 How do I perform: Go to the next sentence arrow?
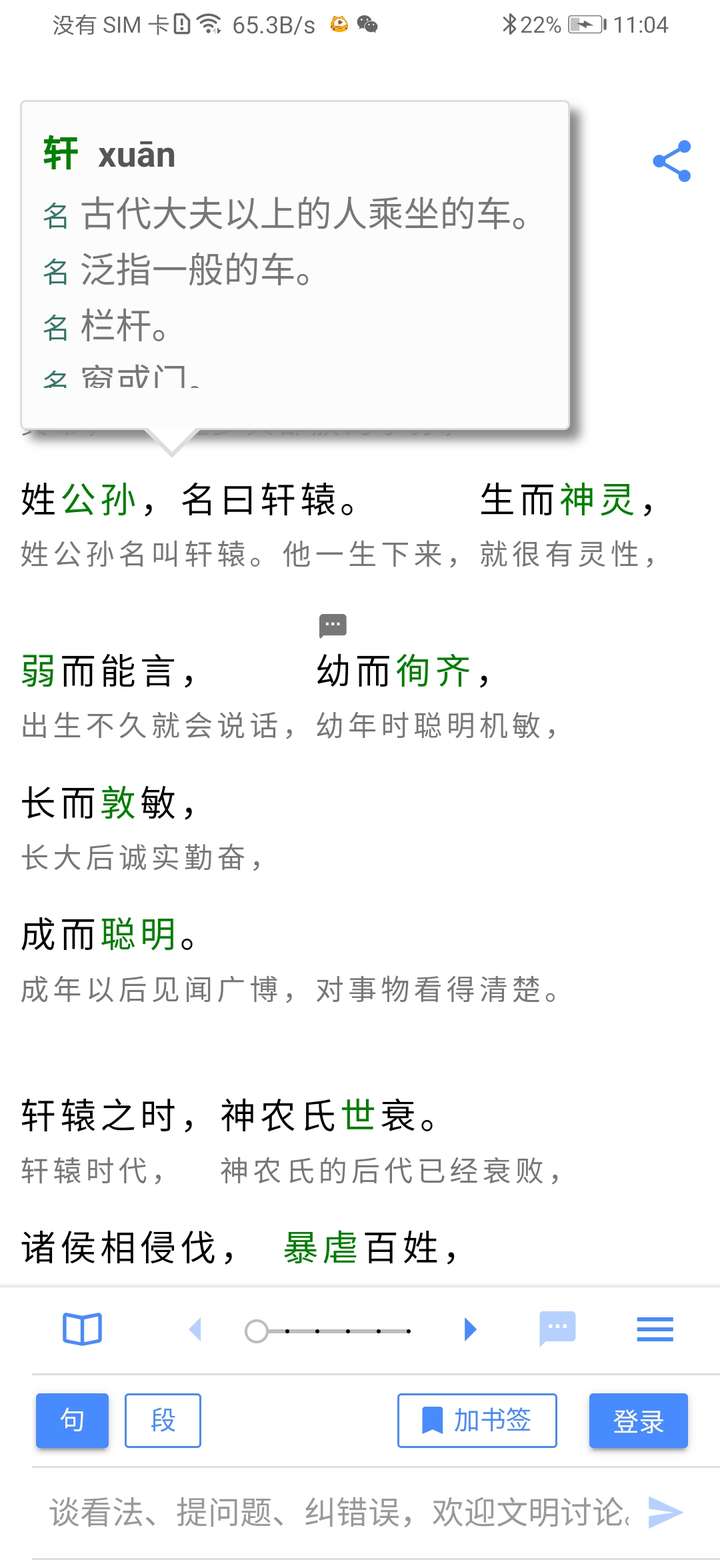point(470,1329)
